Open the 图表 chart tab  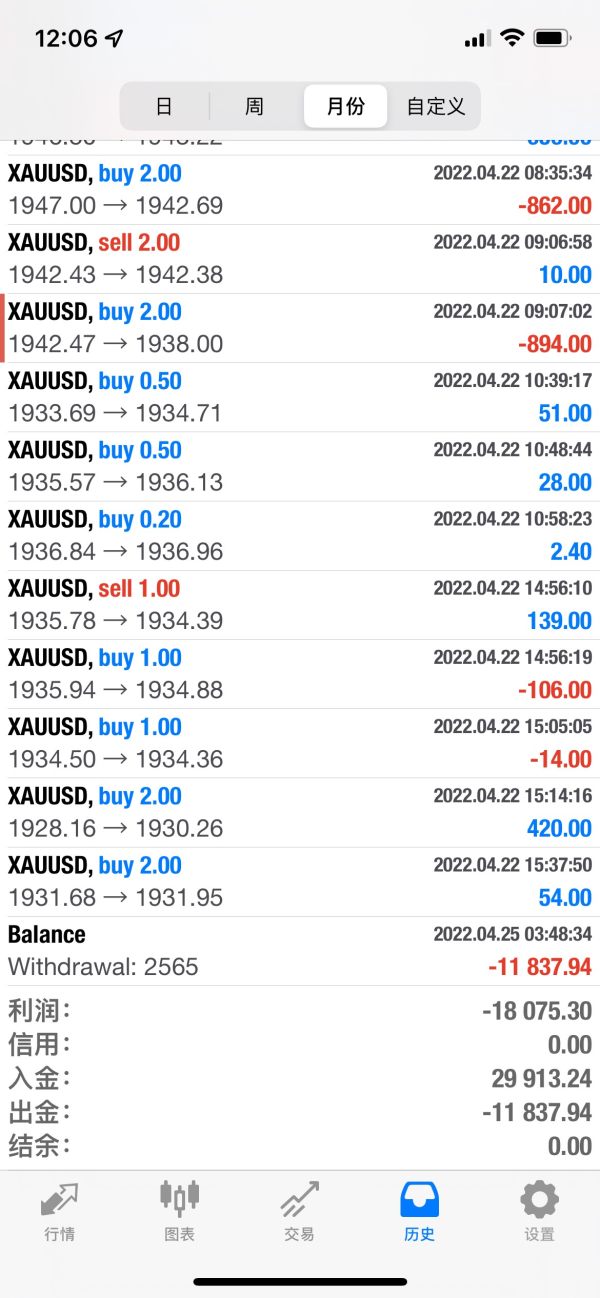coord(179,1210)
